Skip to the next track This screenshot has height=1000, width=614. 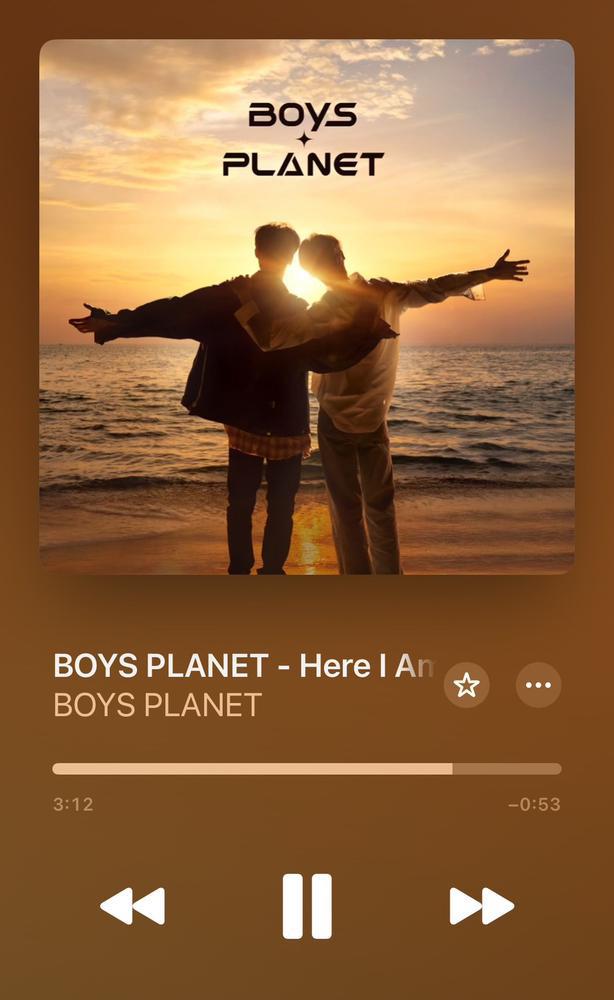481,906
